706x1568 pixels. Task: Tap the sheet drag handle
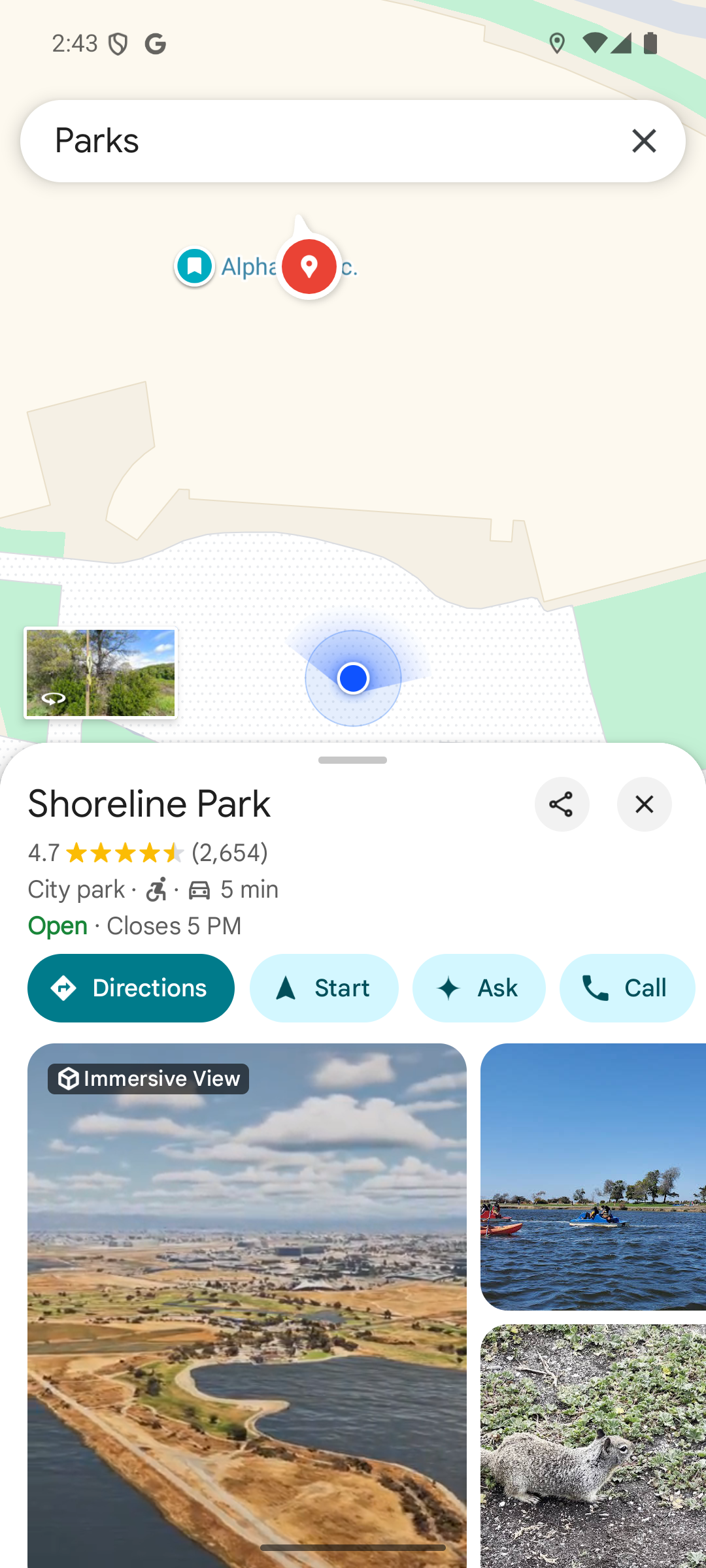tap(352, 760)
